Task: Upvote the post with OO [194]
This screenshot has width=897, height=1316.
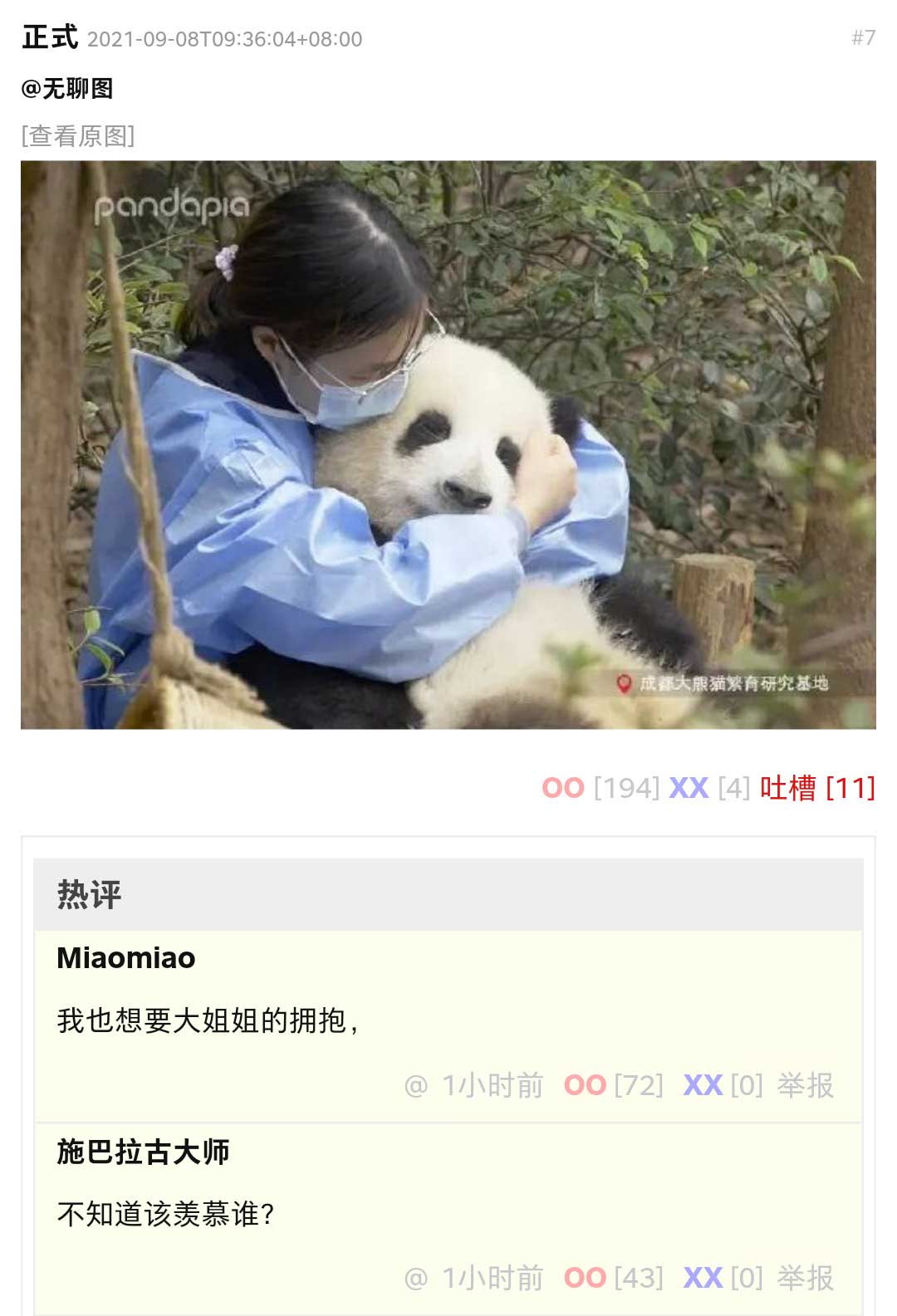Action: click(x=563, y=787)
